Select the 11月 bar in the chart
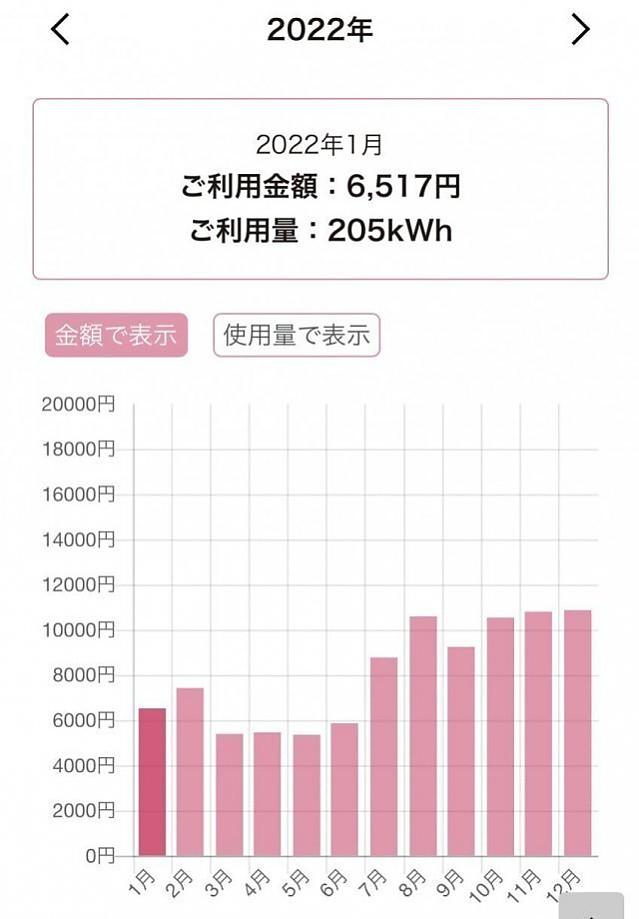Image resolution: width=639 pixels, height=919 pixels. click(539, 734)
